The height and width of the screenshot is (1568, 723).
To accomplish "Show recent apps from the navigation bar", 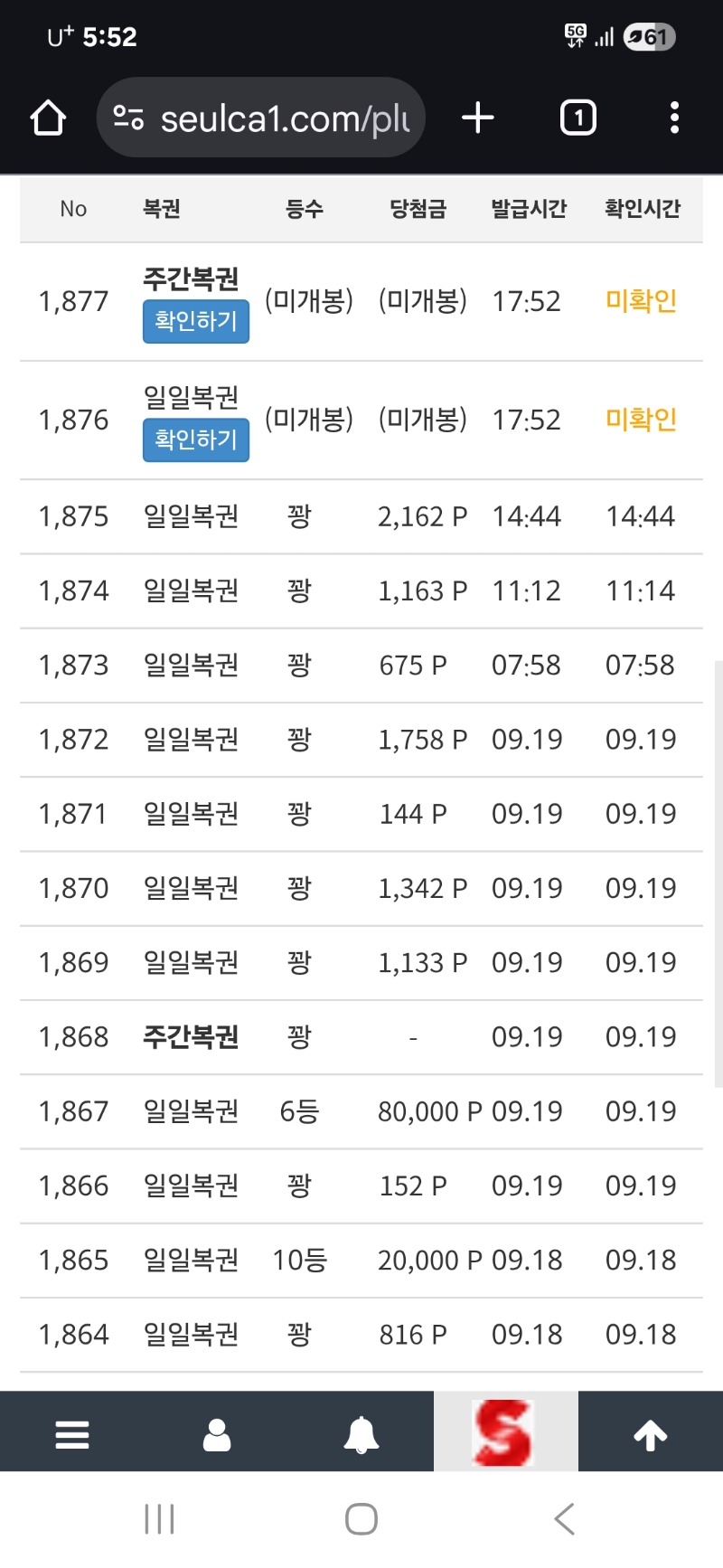I will tap(159, 1519).
